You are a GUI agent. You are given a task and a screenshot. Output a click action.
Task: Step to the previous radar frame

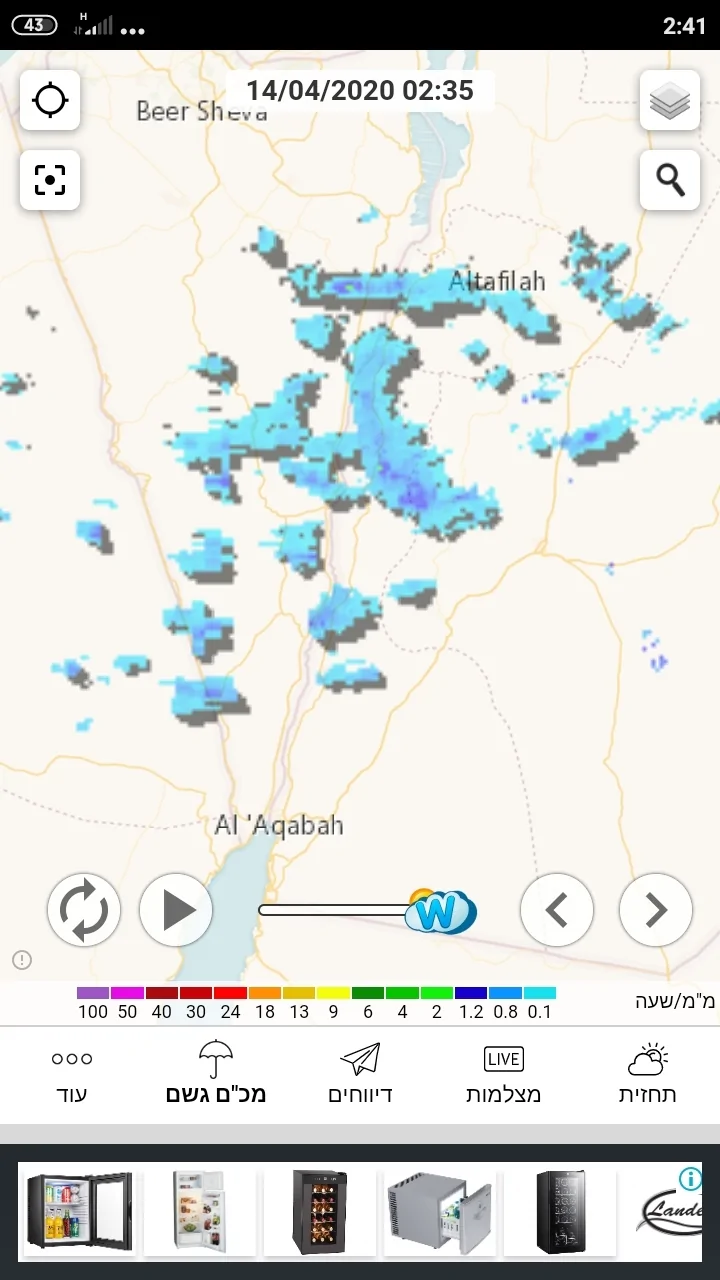pos(557,910)
